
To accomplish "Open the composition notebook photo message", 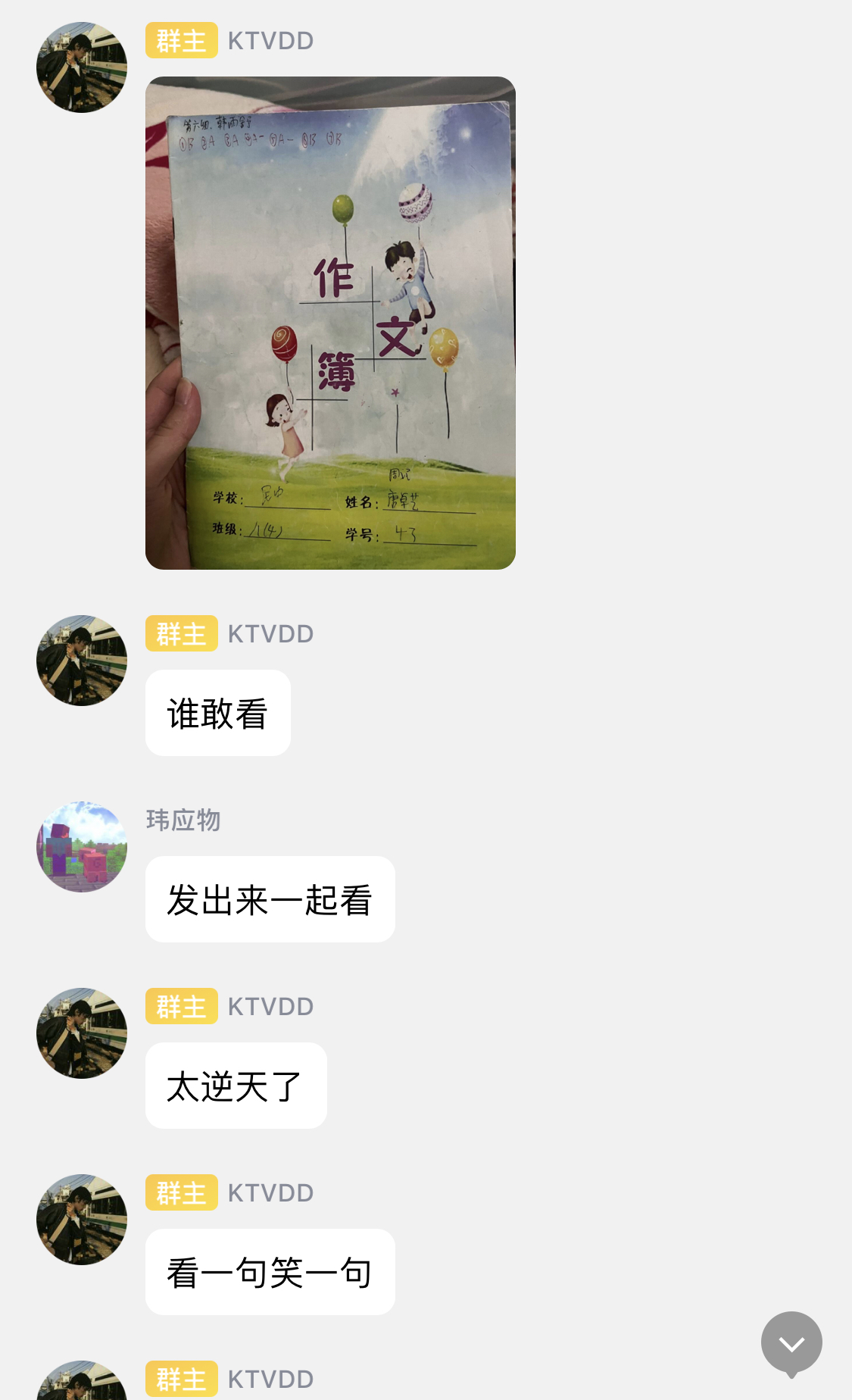I will [x=330, y=323].
